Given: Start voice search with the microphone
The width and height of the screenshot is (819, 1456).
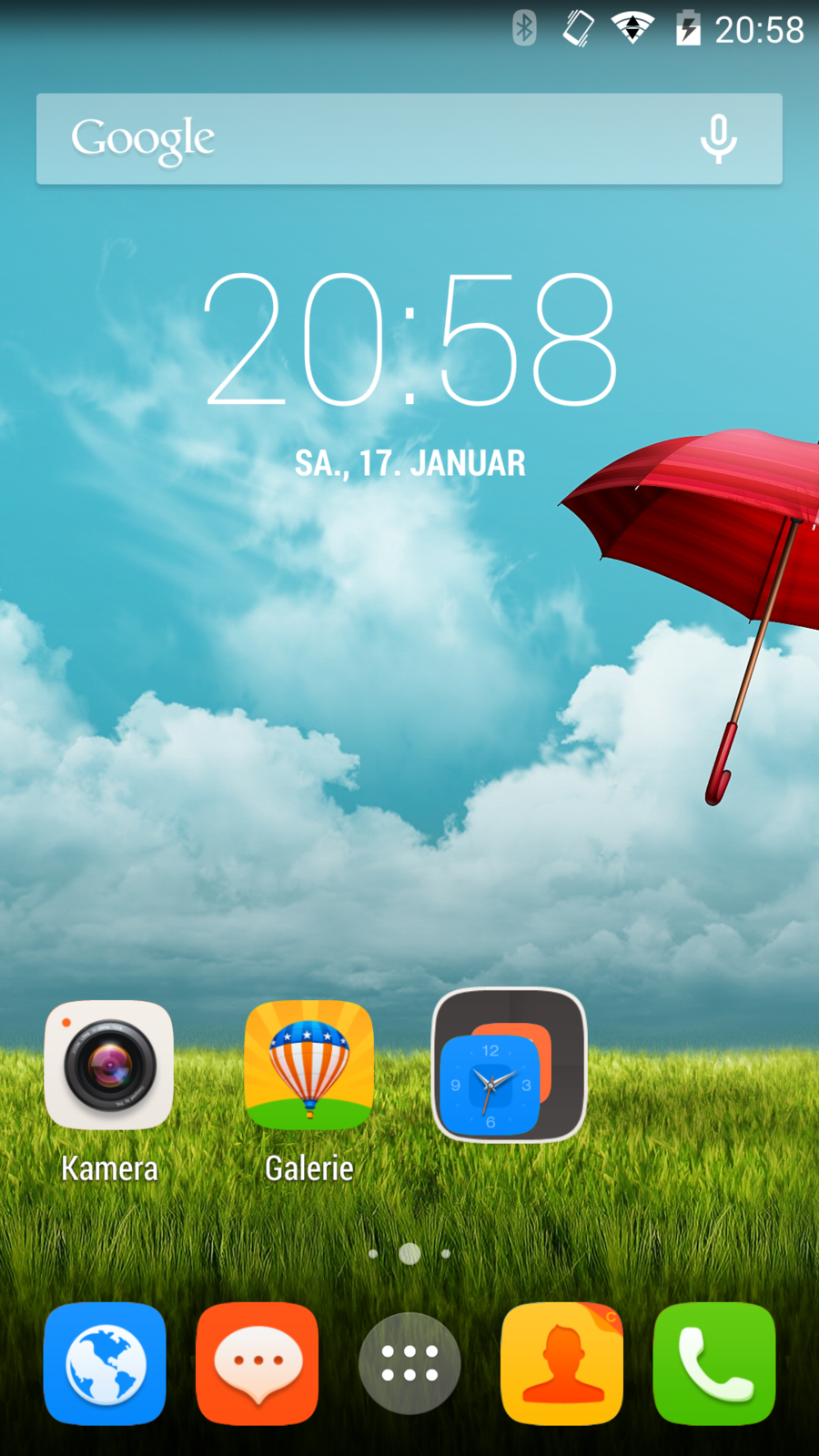Looking at the screenshot, I should click(x=718, y=139).
